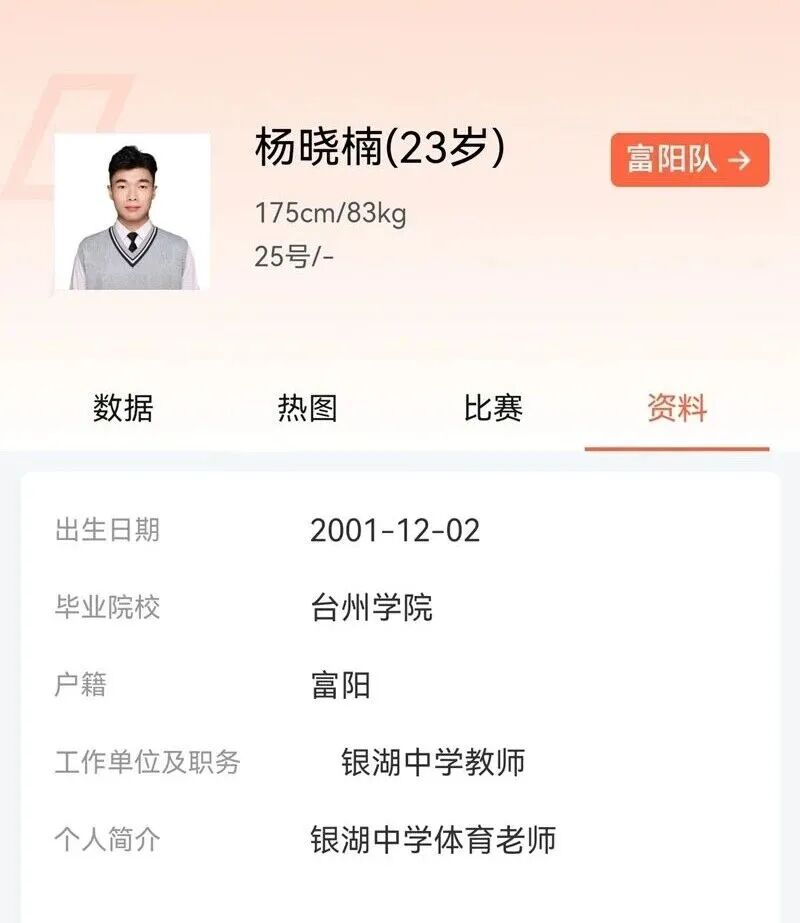Select the 资料 tab
The height and width of the screenshot is (923, 800).
(x=677, y=408)
